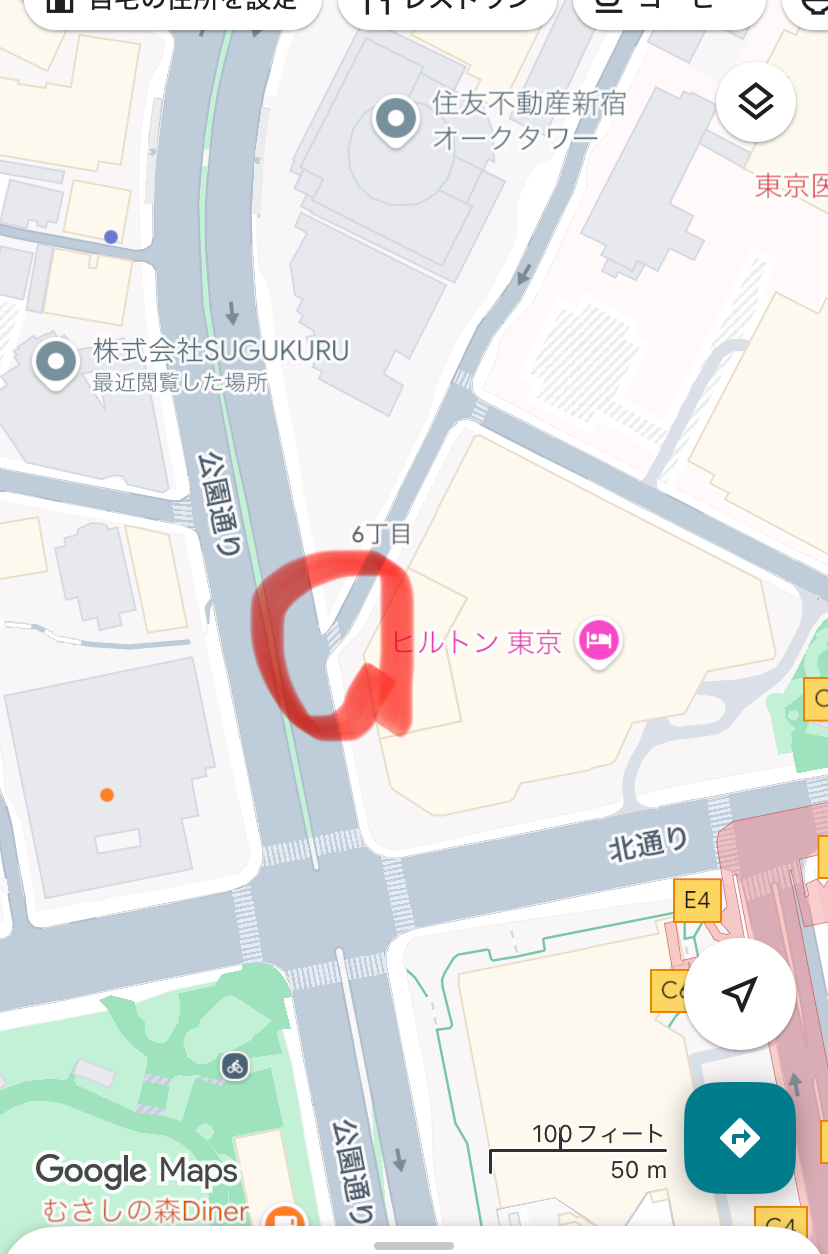Center map on my location
Screen dimensions: 828x1254
click(739, 994)
